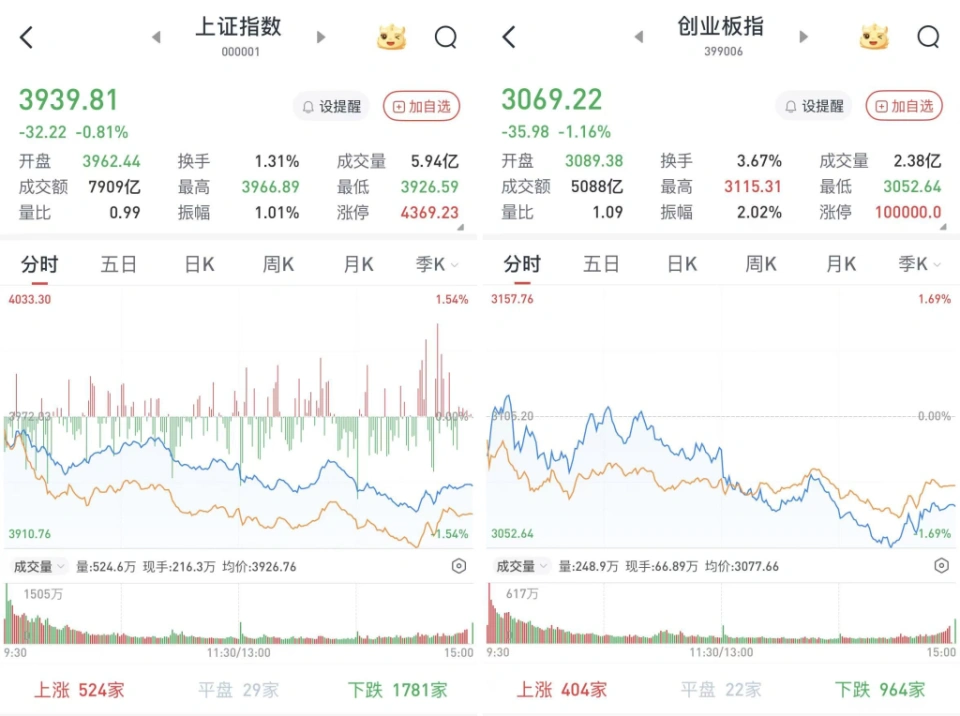960x716 pixels.
Task: Set a price alert for 创业板指
Action: click(814, 106)
